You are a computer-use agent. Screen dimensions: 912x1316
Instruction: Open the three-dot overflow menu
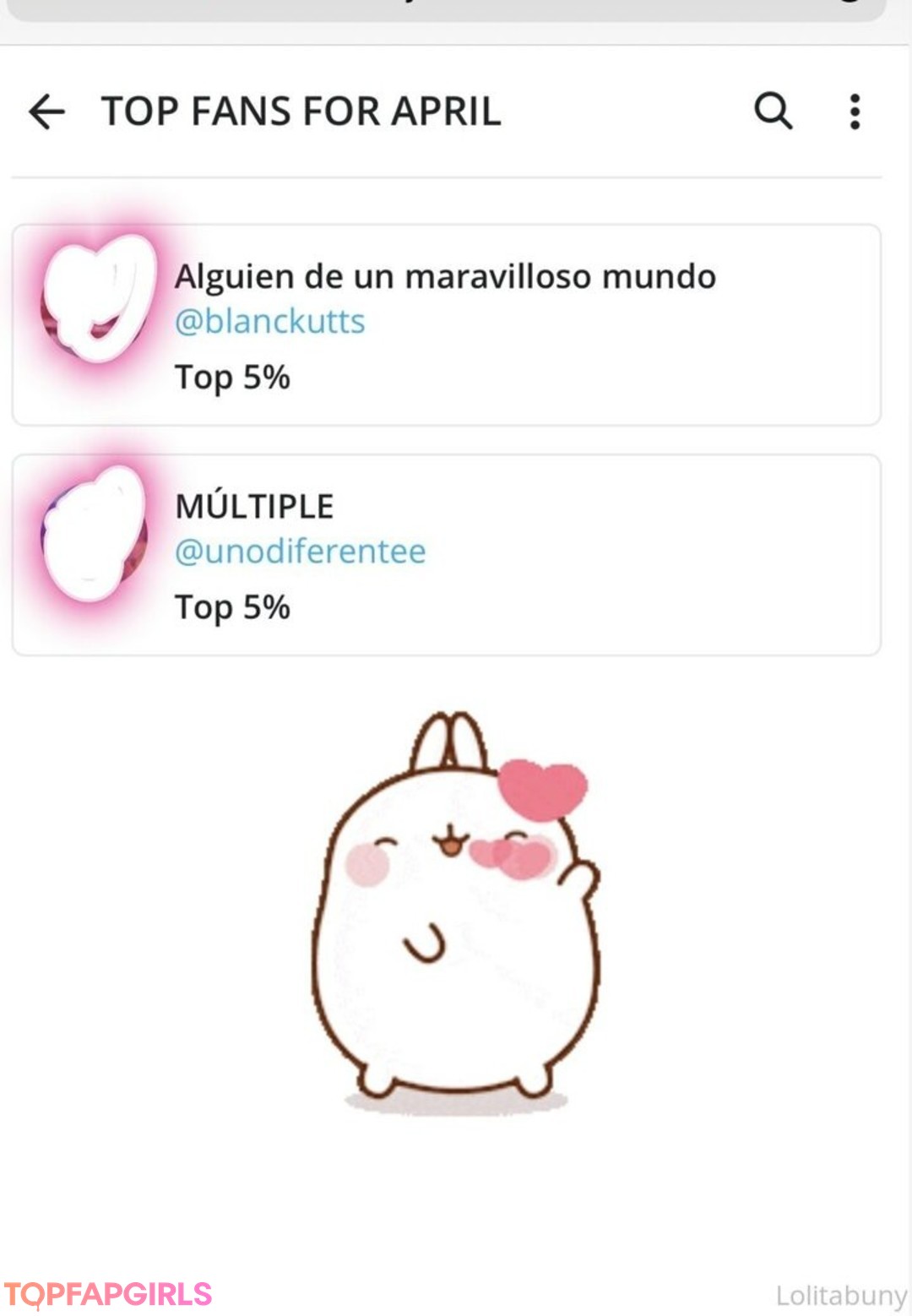855,111
